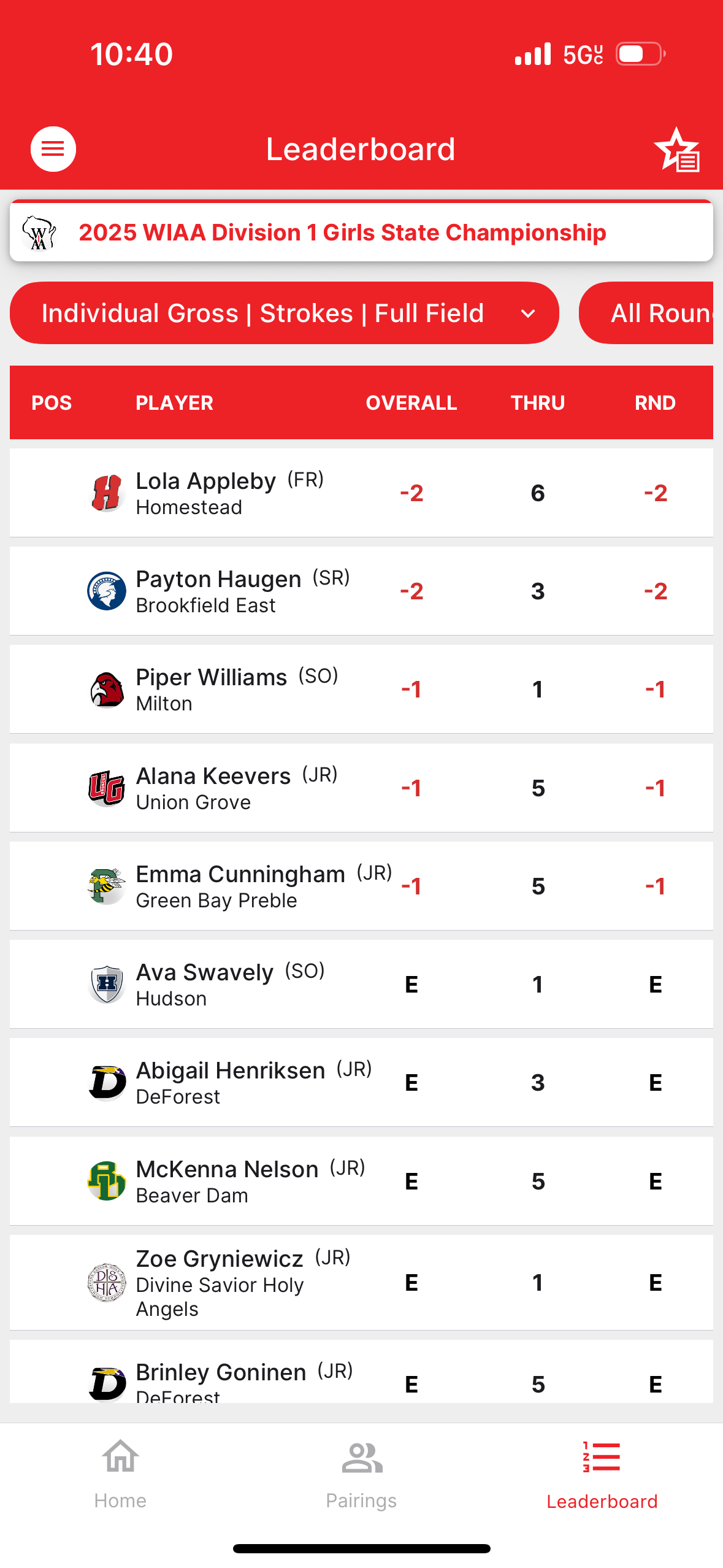Open the All Rounds filter

[650, 313]
